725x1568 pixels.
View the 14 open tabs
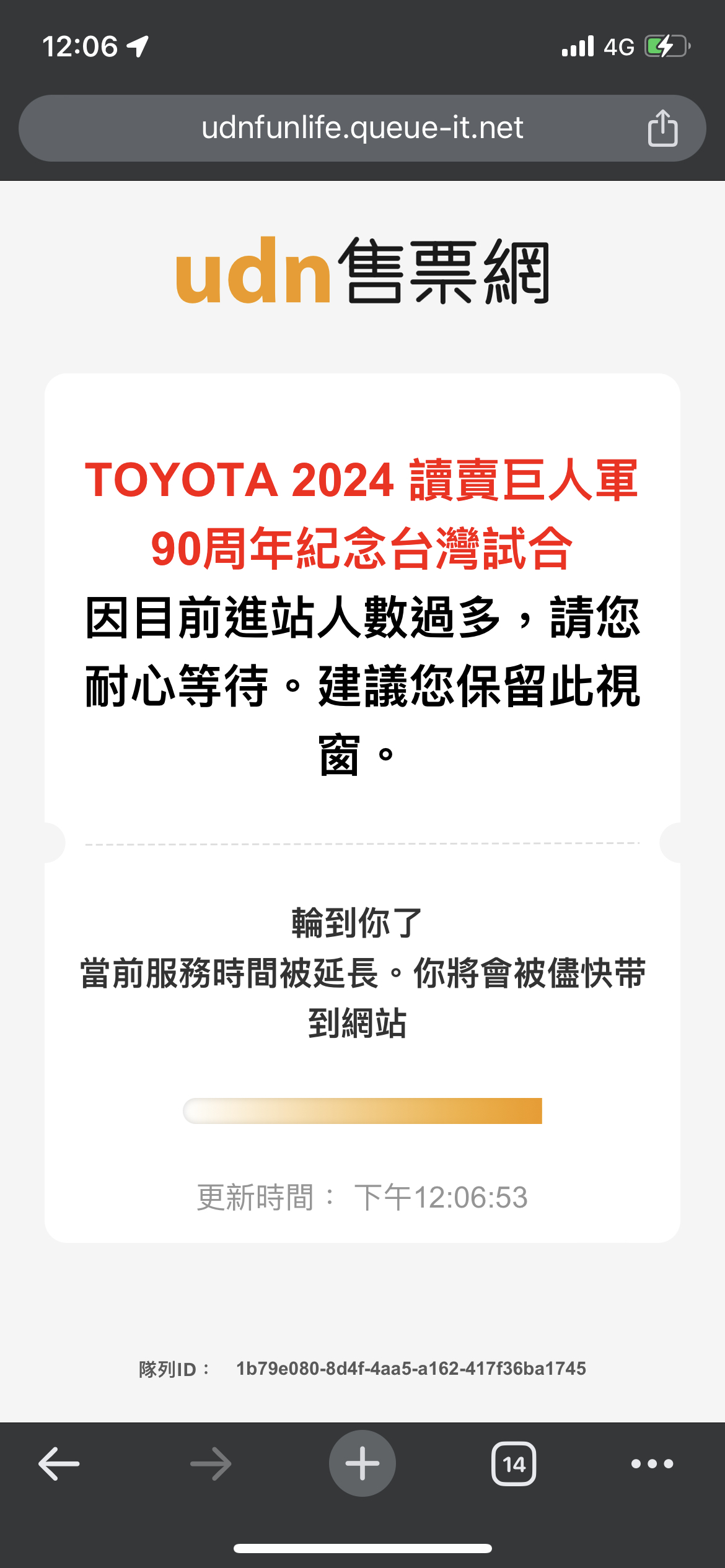(514, 1464)
